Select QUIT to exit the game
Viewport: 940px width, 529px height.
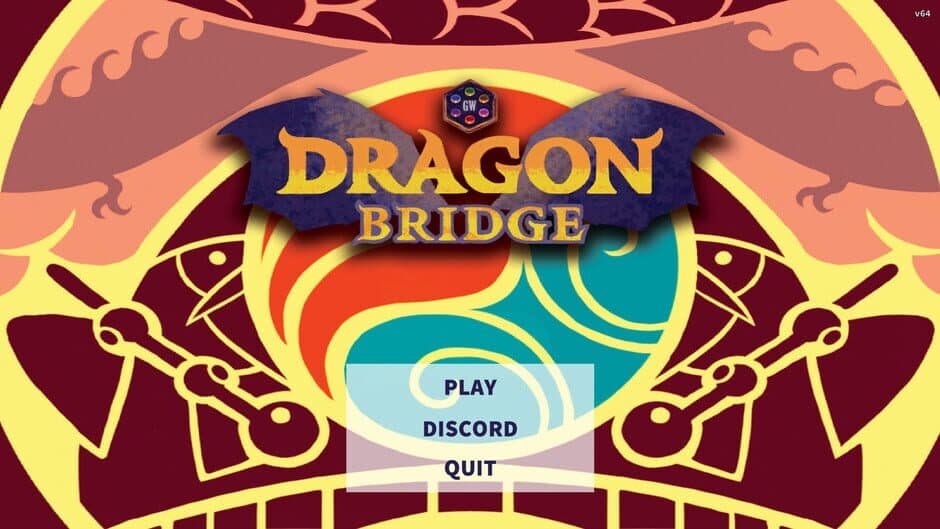click(470, 468)
